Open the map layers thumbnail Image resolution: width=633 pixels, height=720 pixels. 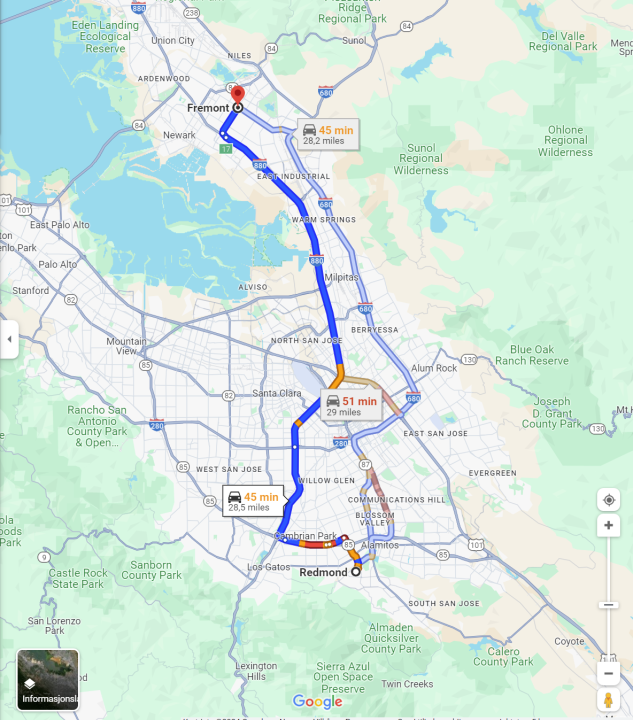click(x=48, y=680)
